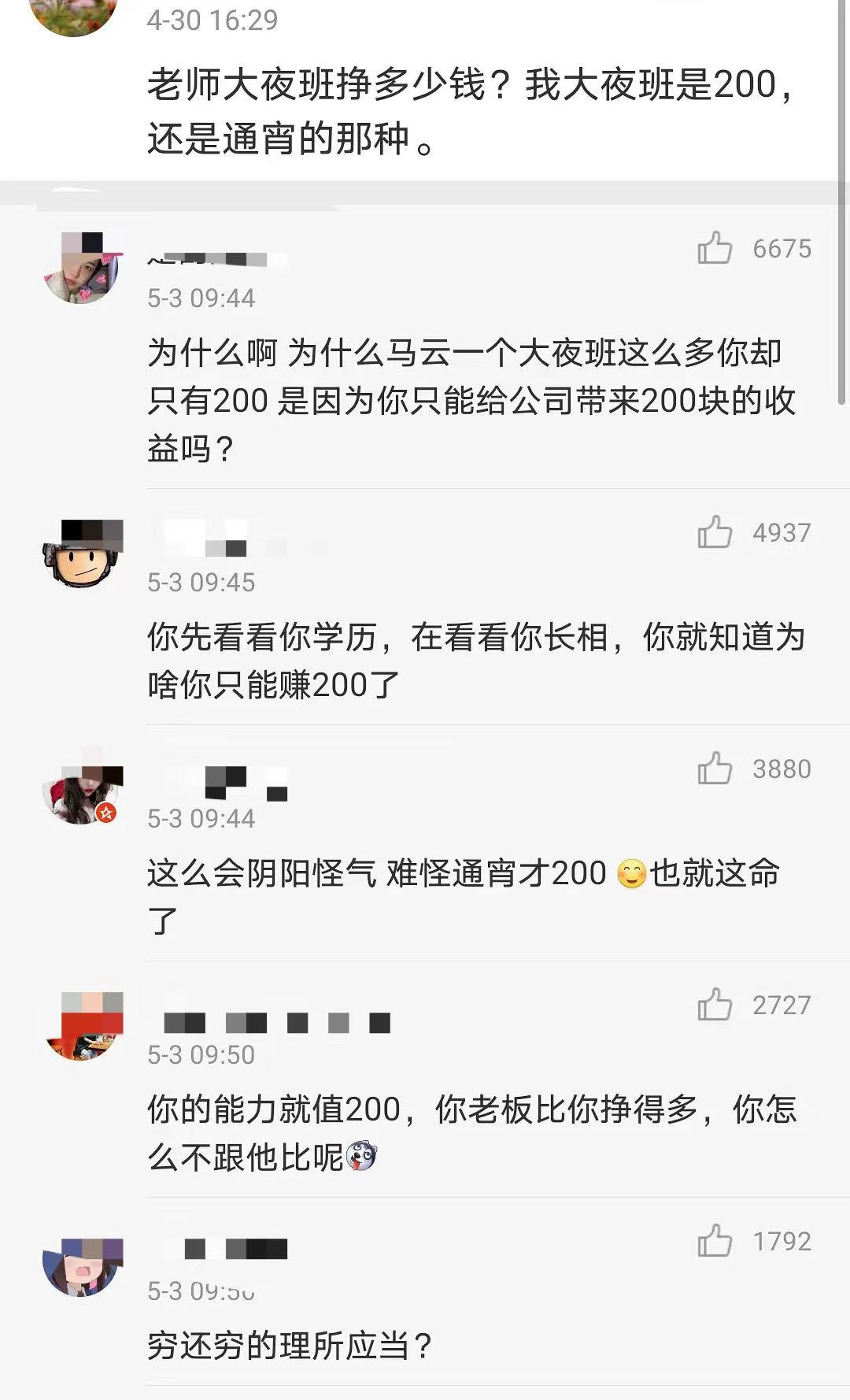
Task: Like the comment with 3880 likes
Action: tap(715, 769)
